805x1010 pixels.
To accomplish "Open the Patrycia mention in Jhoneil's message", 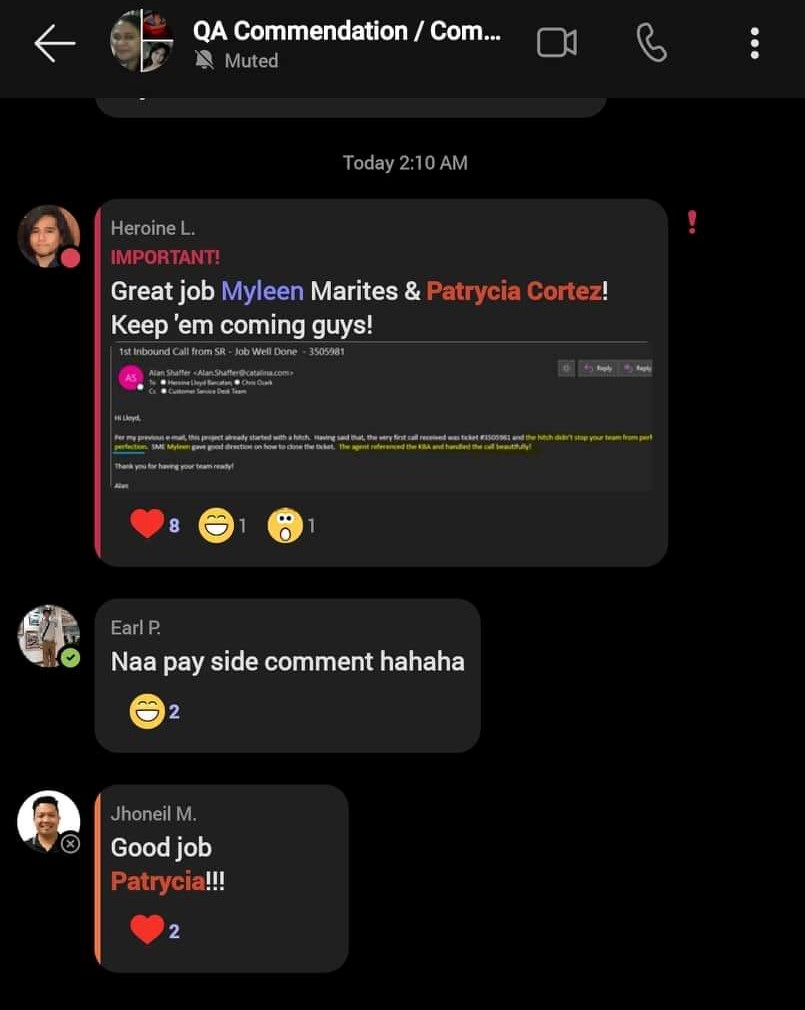I will [158, 882].
